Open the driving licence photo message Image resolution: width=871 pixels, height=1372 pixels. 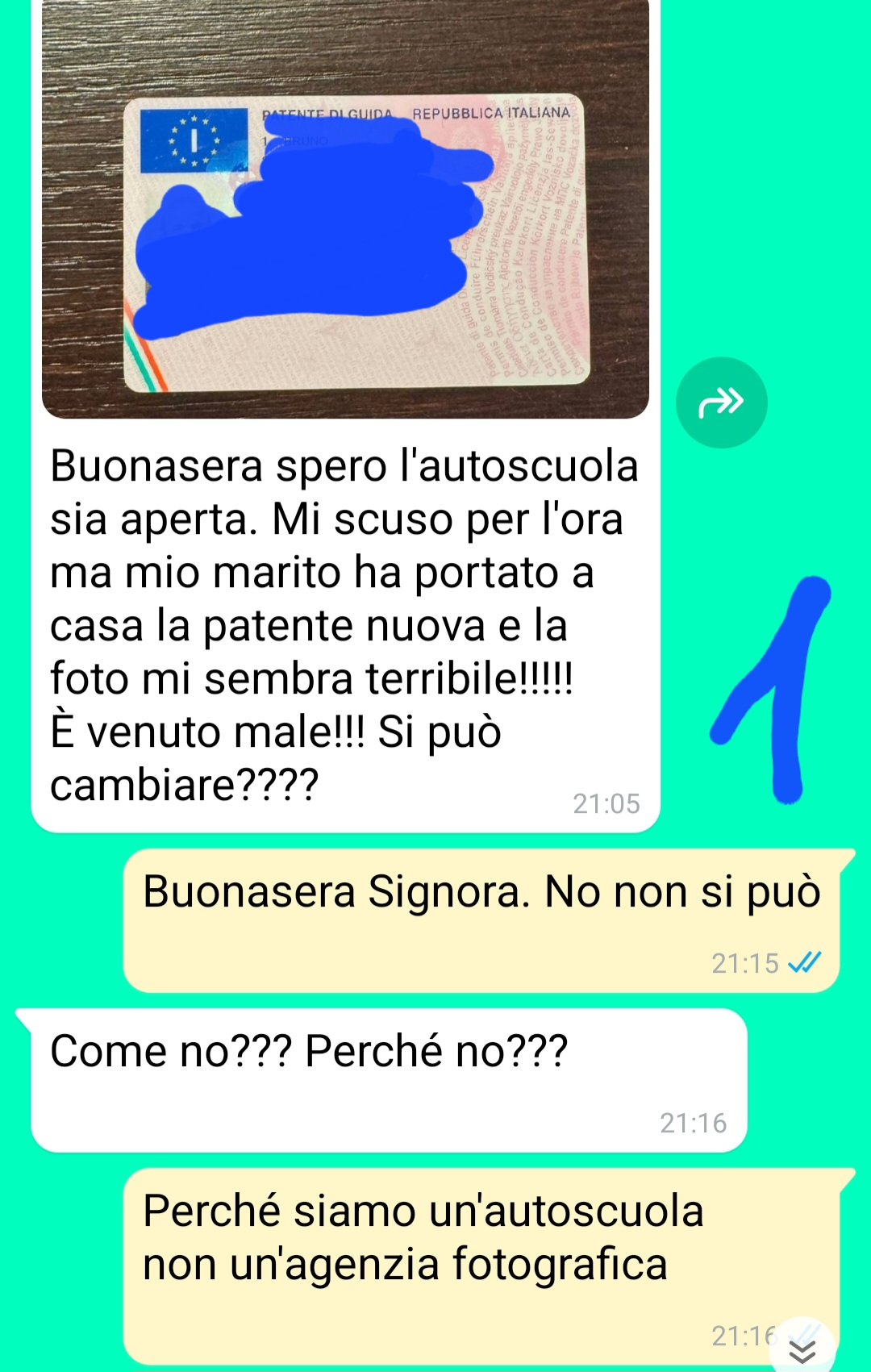point(345,210)
